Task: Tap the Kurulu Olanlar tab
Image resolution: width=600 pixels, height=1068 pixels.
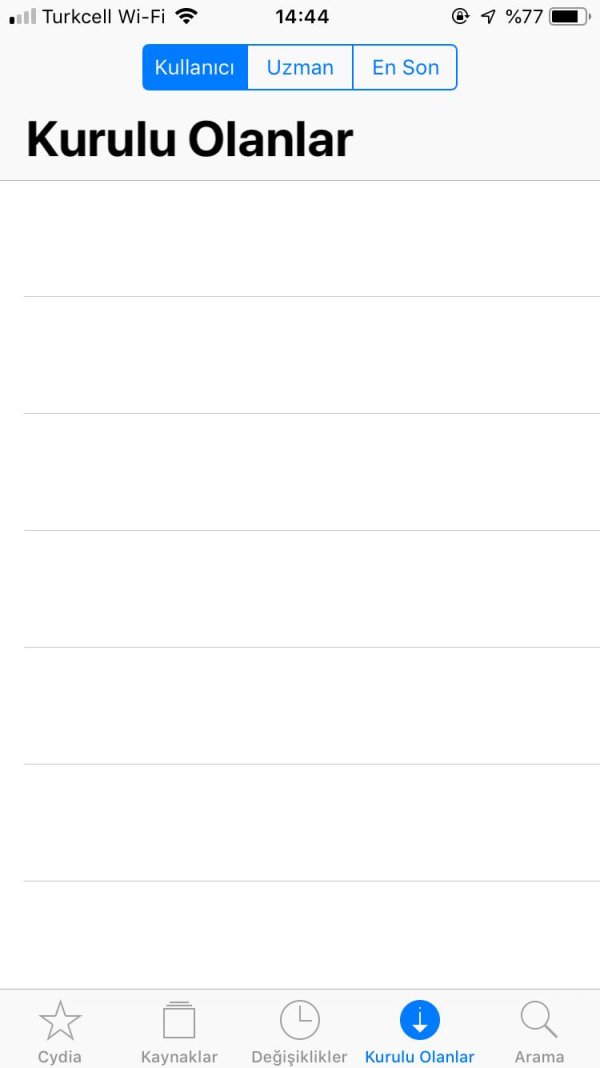Action: tap(419, 1030)
